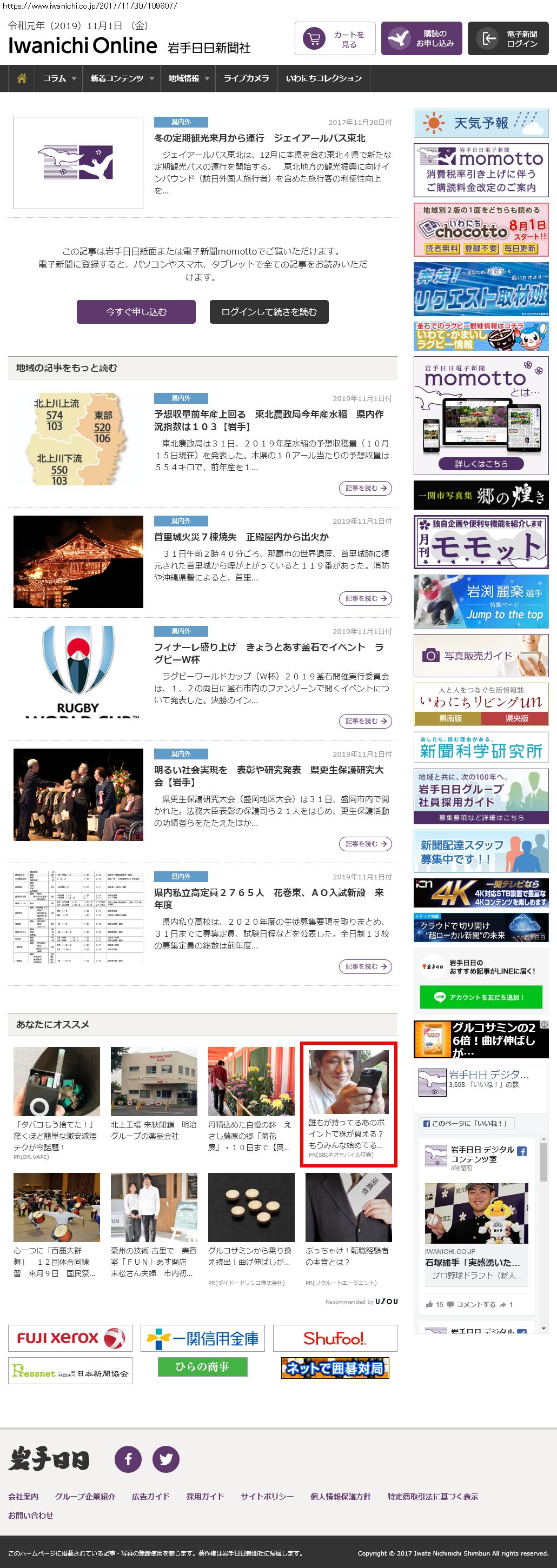Add the LINE account as friend
557x1568 pixels.
480,997
